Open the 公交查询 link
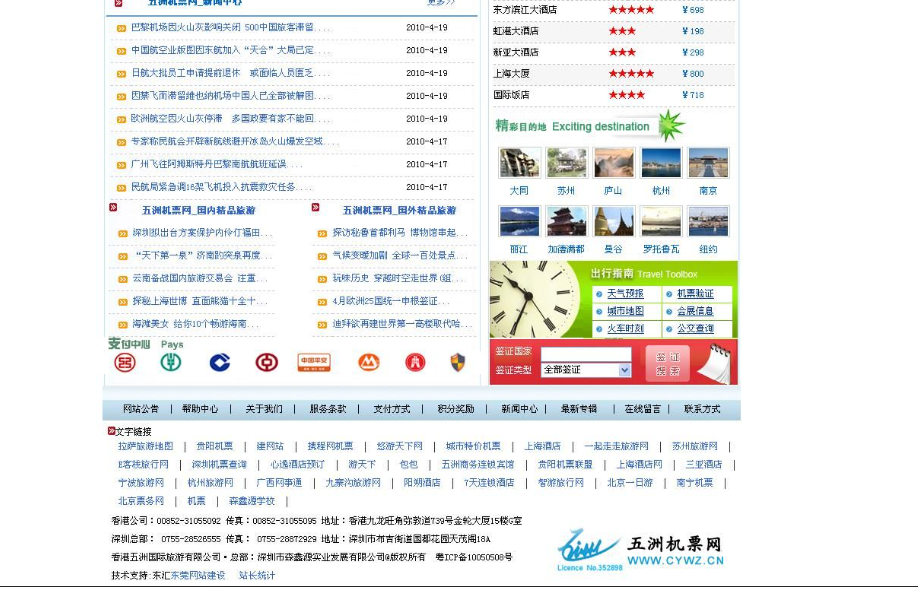 pos(695,328)
